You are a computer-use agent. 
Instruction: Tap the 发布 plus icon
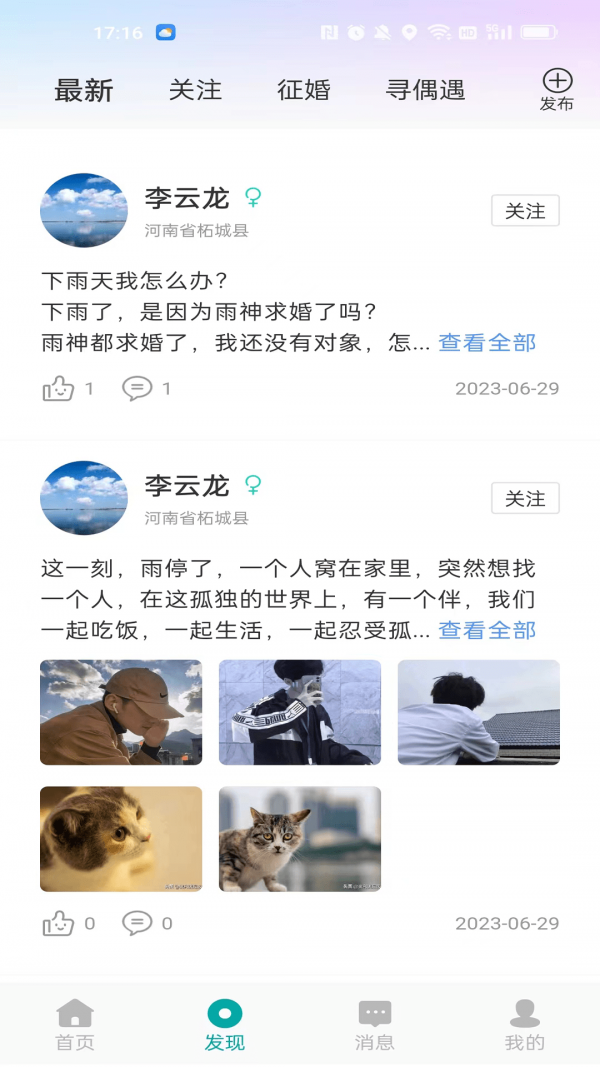tap(557, 82)
